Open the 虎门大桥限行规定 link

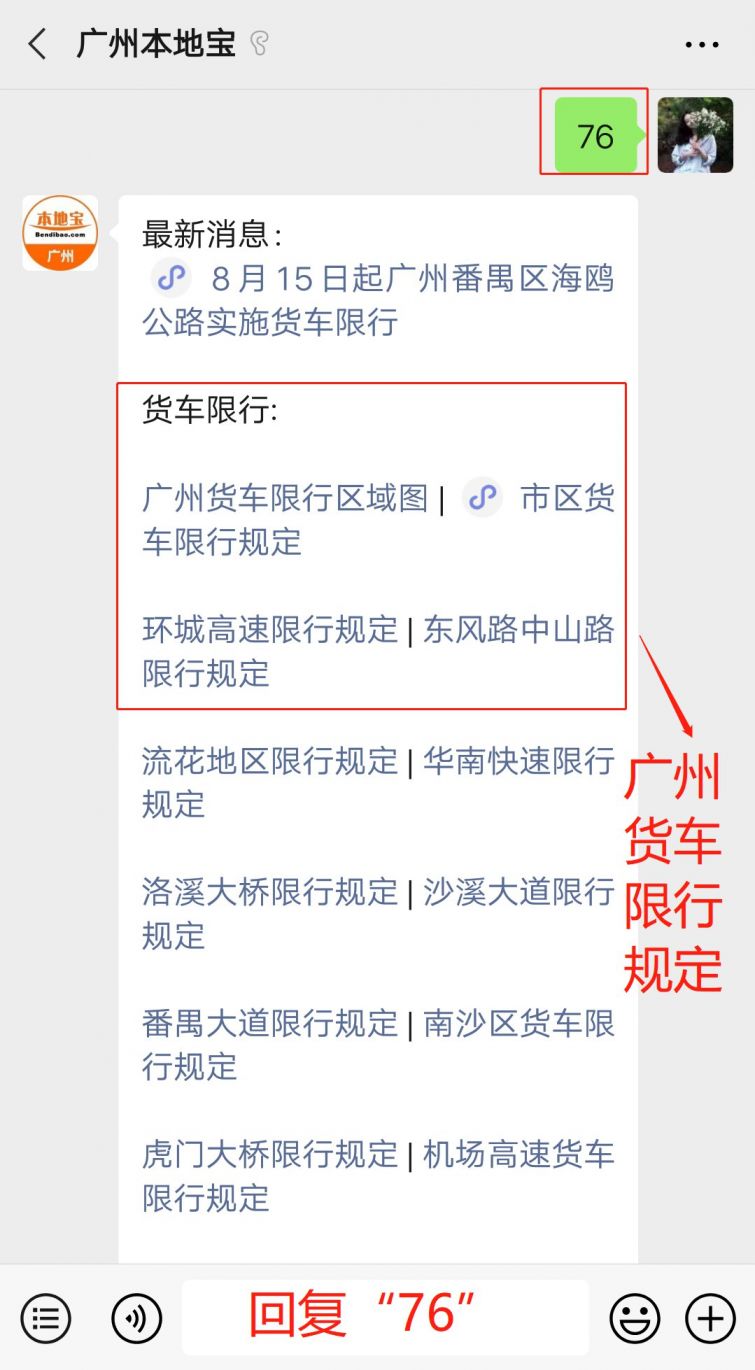coord(270,1155)
